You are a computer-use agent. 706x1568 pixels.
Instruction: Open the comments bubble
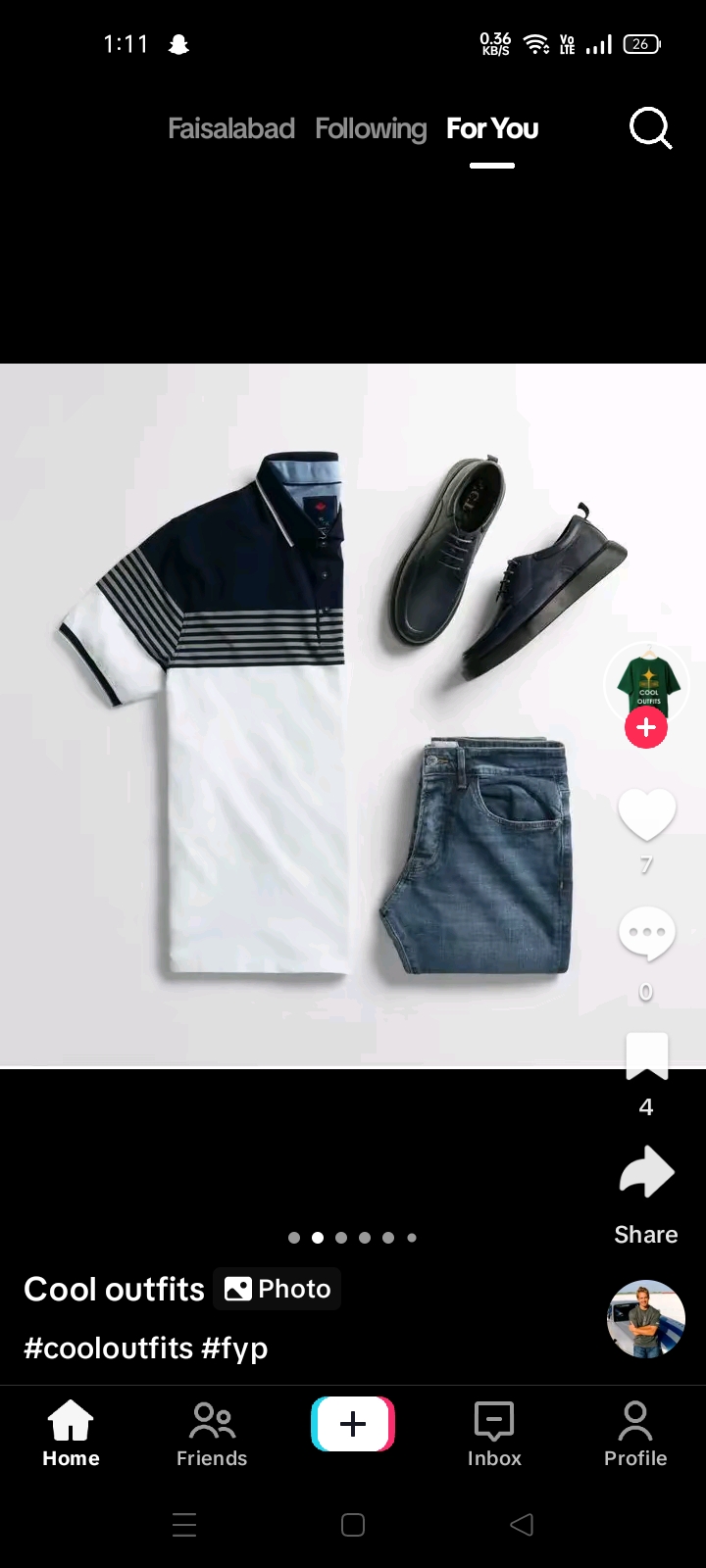646,933
